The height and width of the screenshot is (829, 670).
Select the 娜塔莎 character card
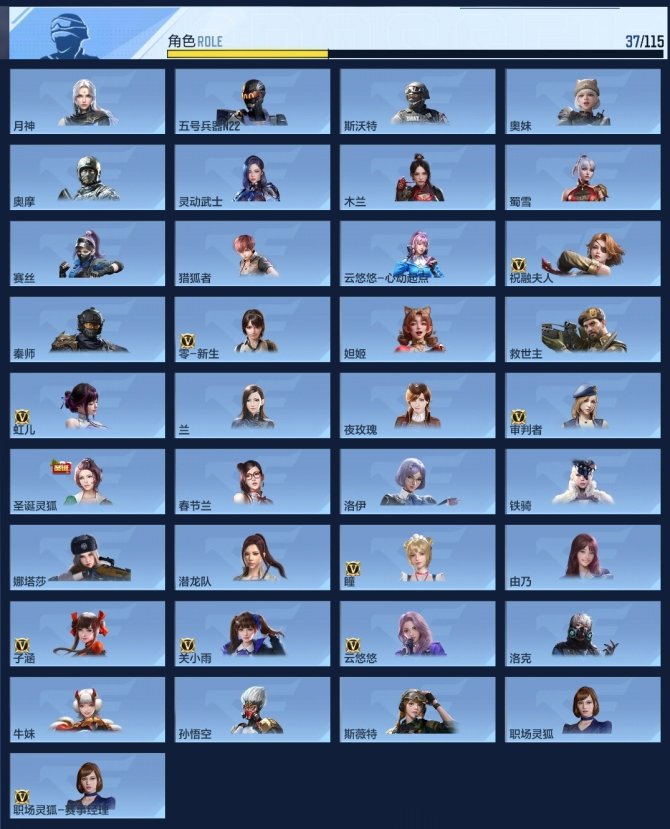[x=87, y=557]
